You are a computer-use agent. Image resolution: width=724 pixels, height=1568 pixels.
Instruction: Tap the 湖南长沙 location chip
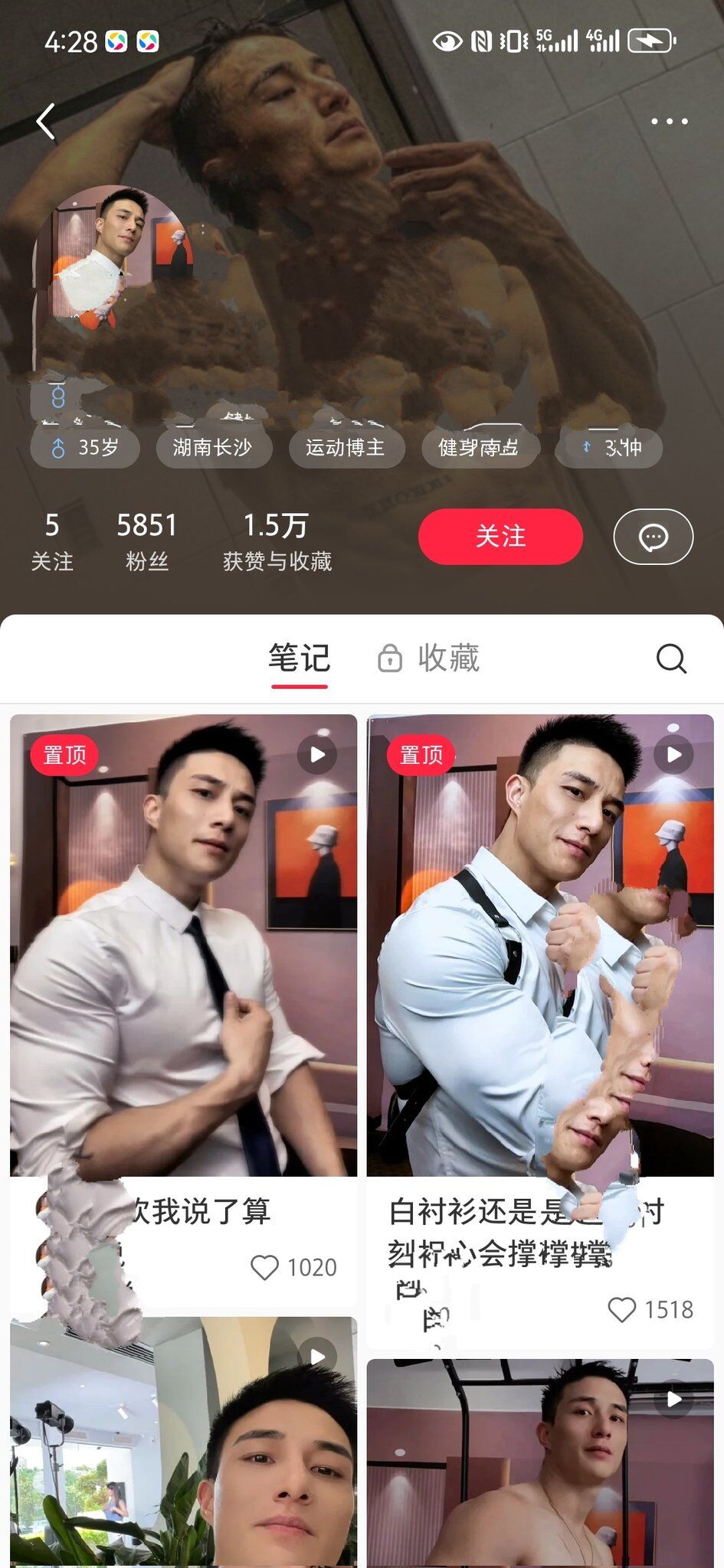click(x=213, y=448)
